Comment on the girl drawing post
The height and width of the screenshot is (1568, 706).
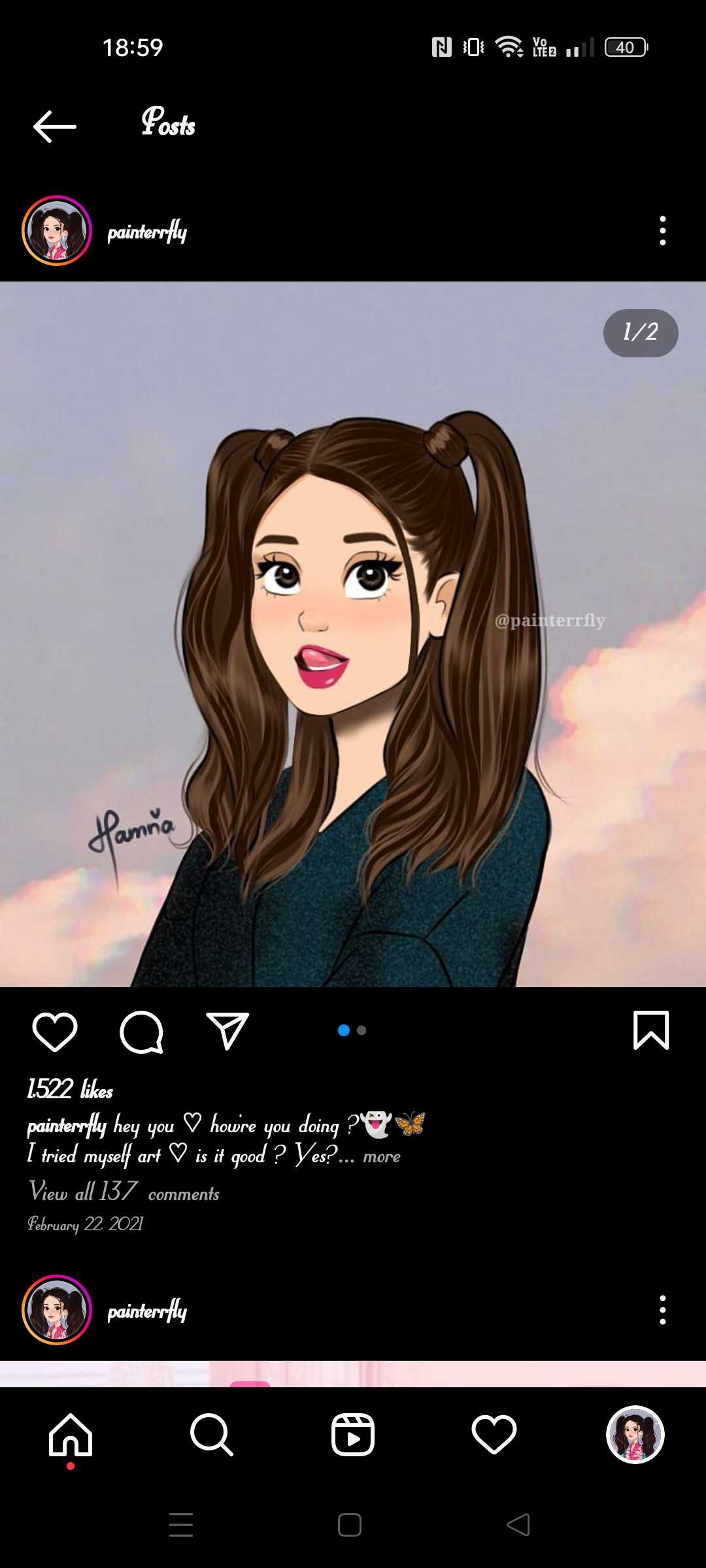(x=141, y=1032)
